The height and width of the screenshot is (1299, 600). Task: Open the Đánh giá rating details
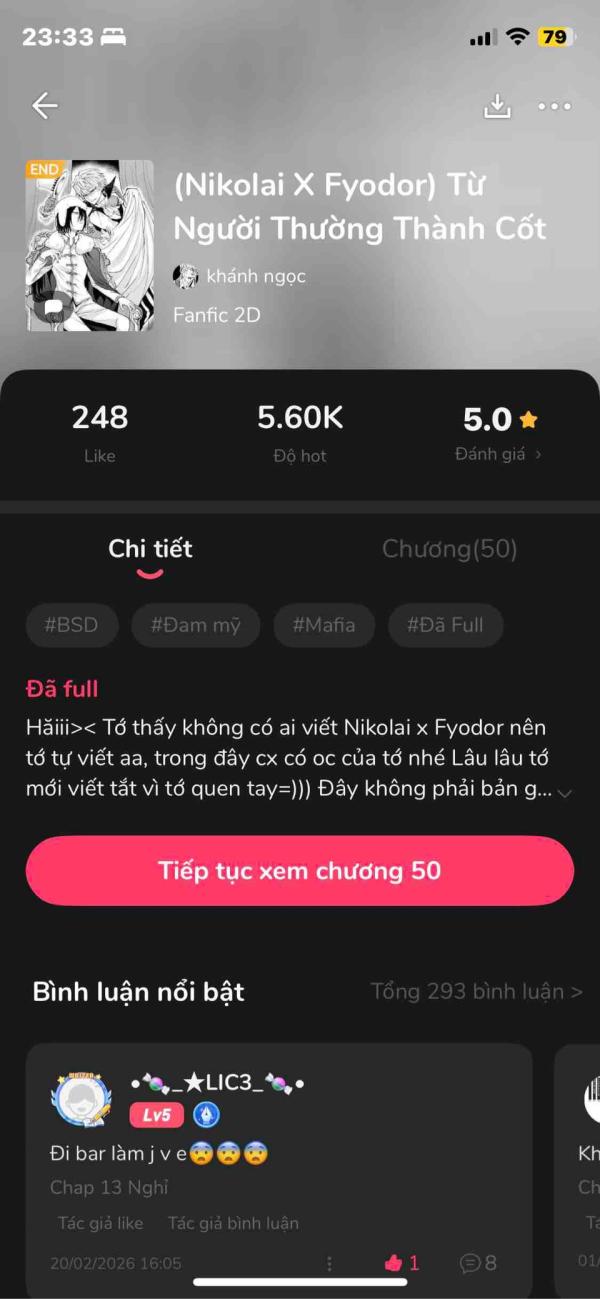click(x=499, y=454)
